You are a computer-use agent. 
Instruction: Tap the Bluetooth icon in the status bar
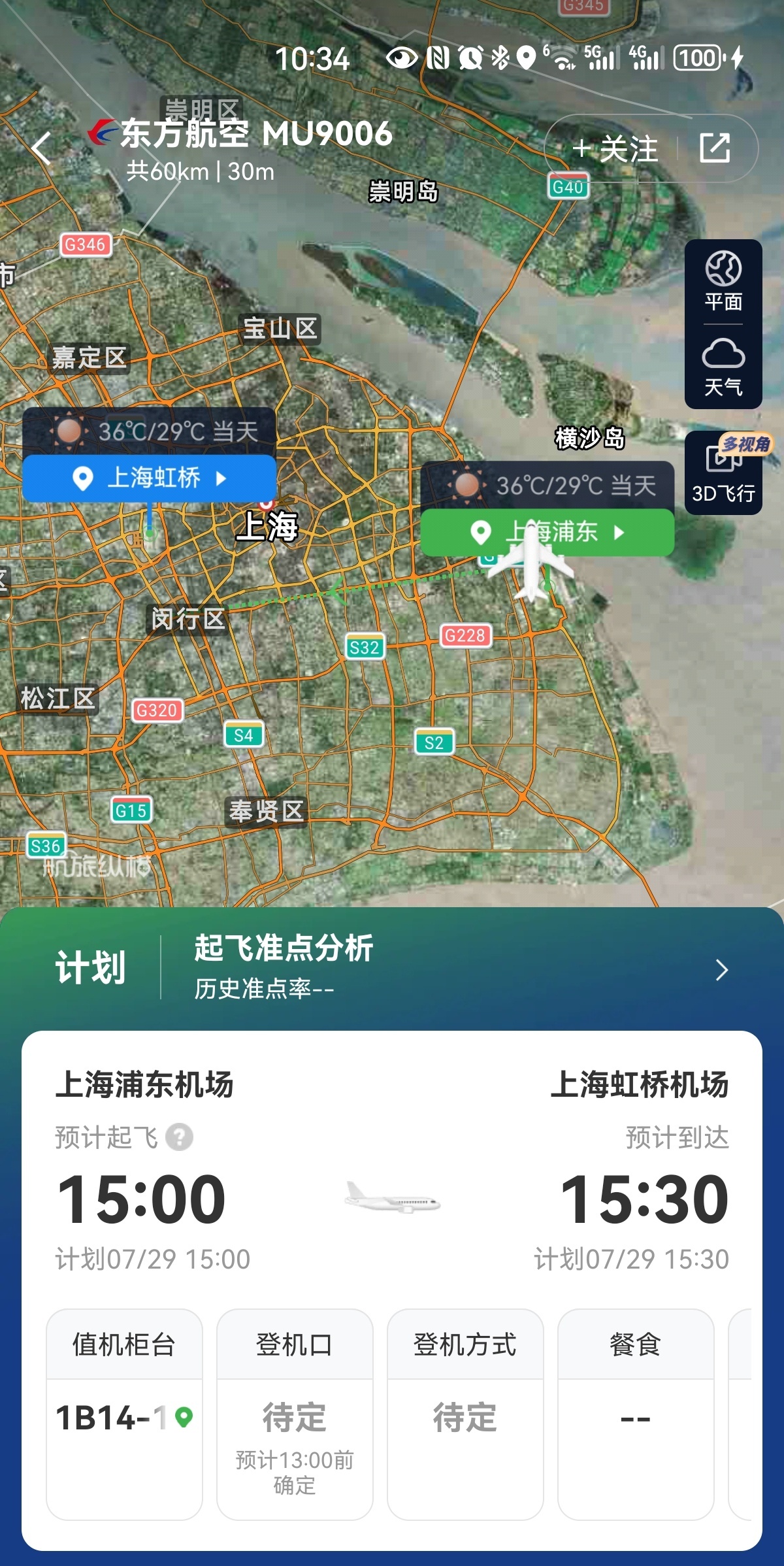499,58
